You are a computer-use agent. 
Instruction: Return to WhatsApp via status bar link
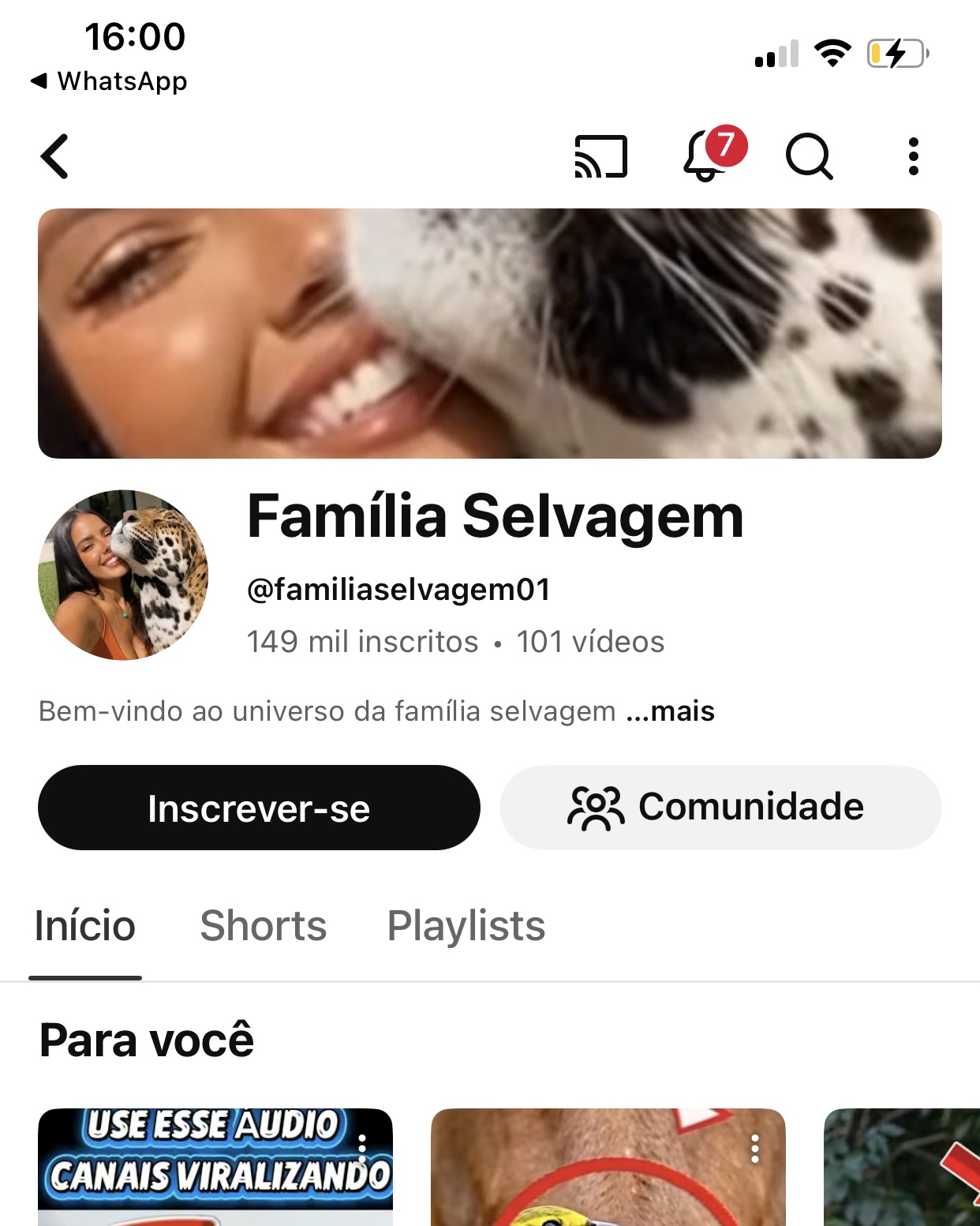pyautogui.click(x=109, y=81)
